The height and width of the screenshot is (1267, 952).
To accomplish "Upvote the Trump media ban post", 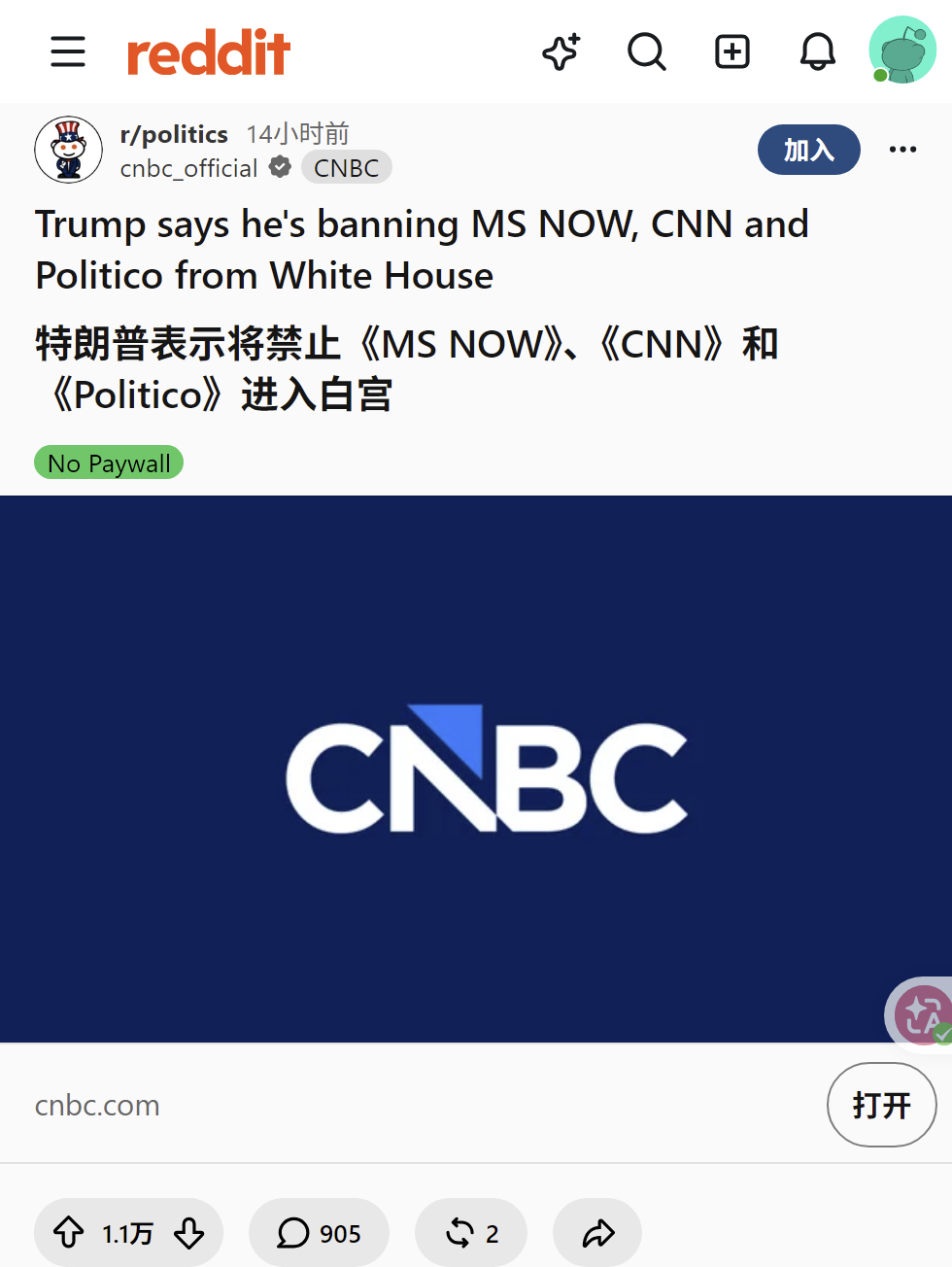I will point(68,1233).
